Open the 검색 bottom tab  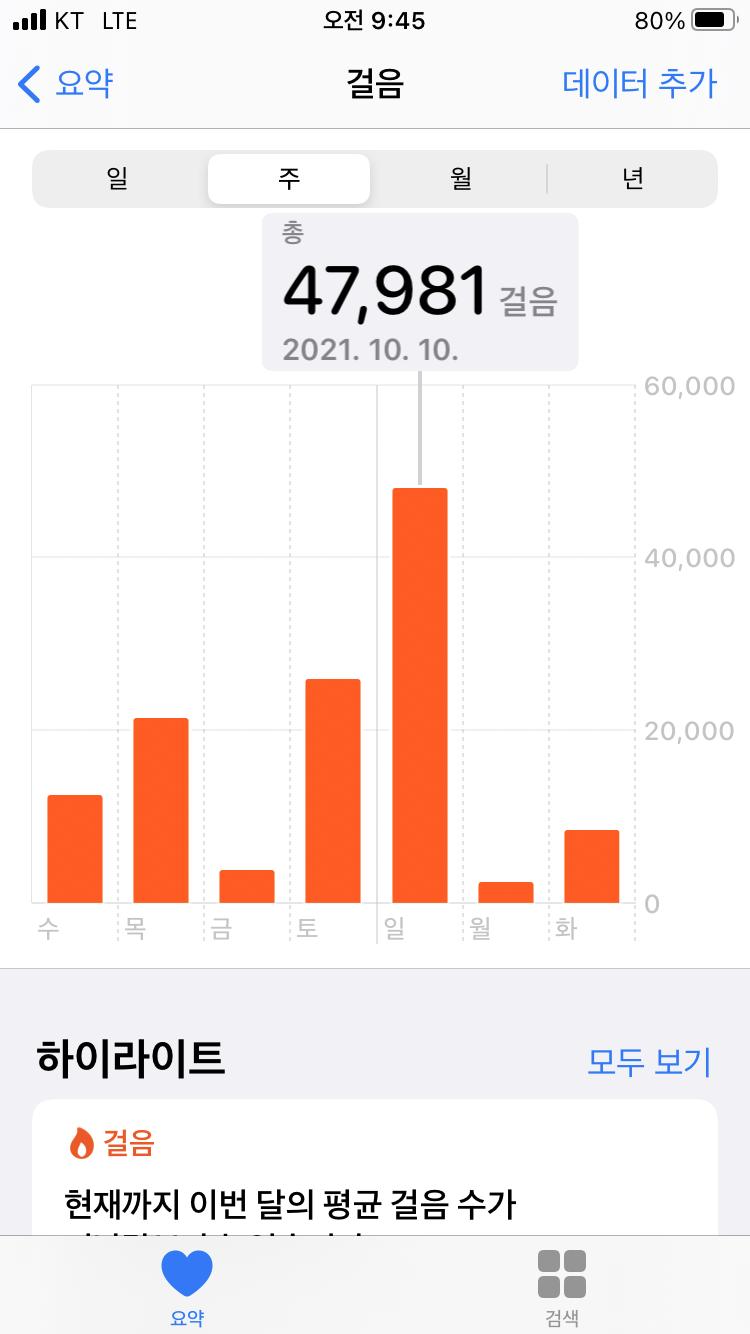tap(562, 1287)
